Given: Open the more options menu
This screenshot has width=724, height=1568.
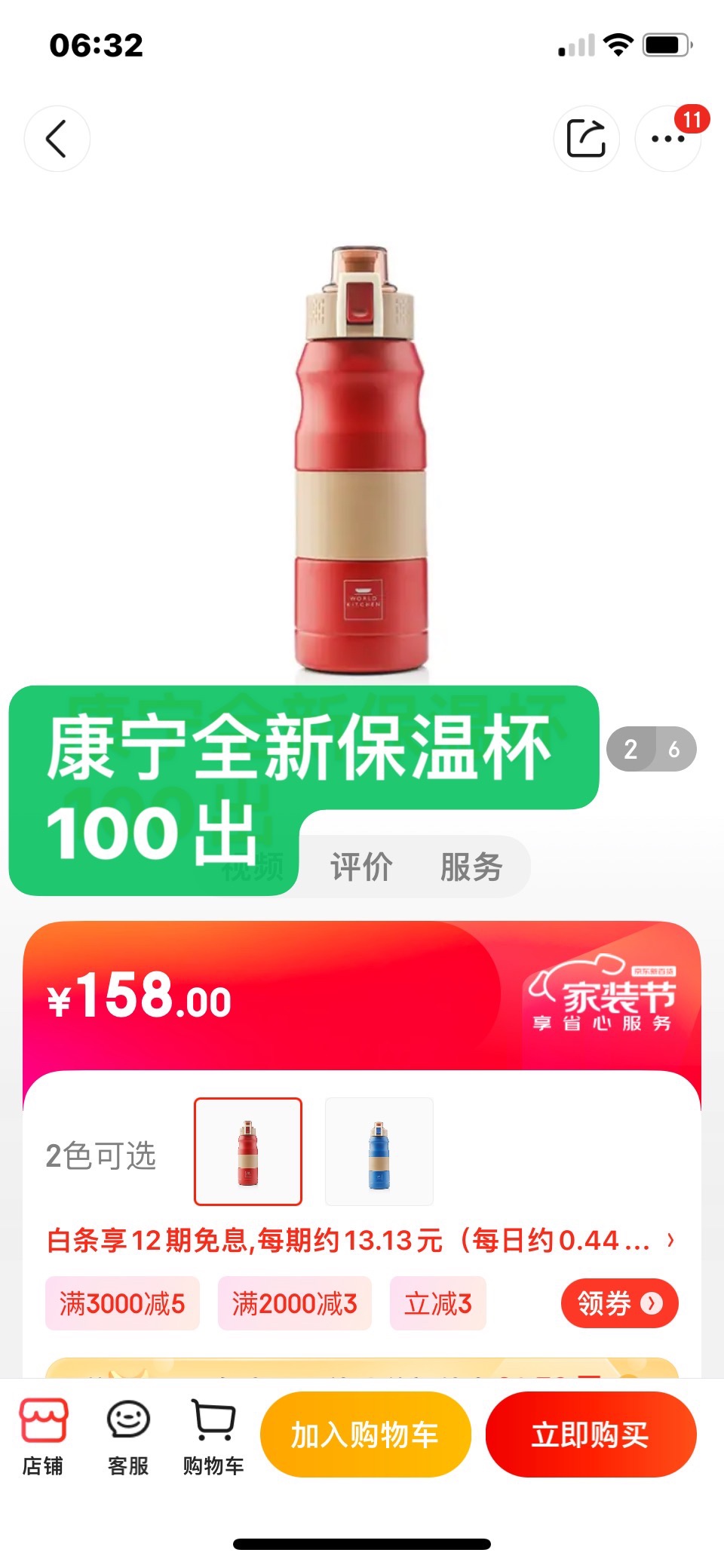Looking at the screenshot, I should [x=667, y=139].
